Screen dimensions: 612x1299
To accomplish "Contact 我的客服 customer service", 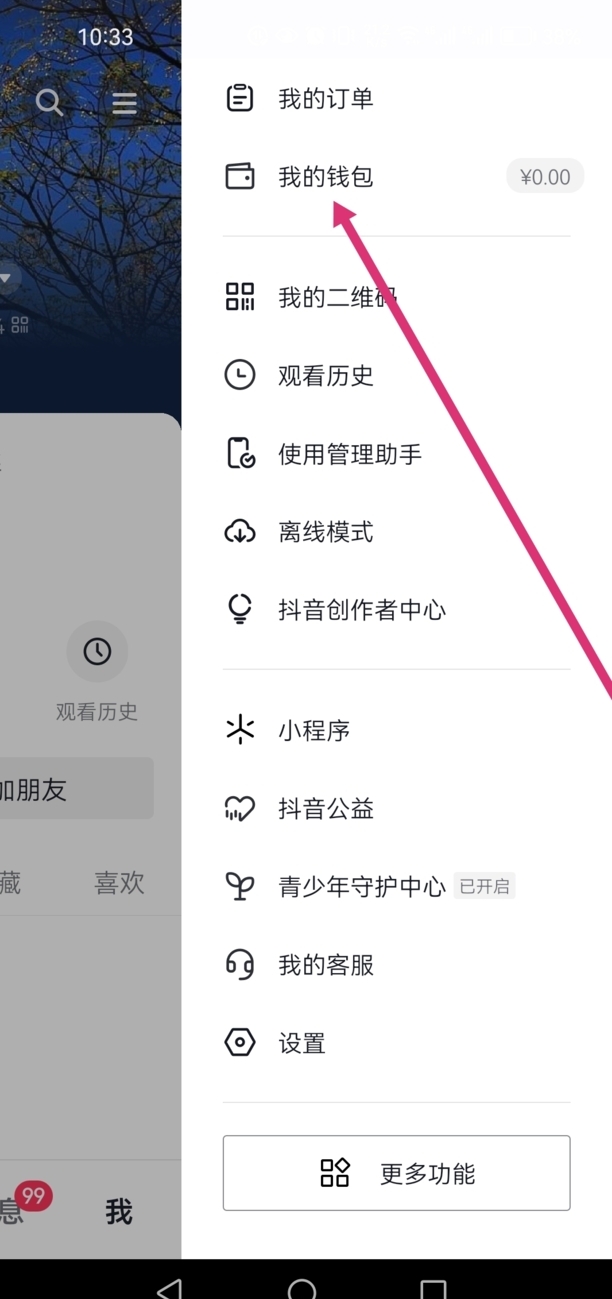I will coord(325,965).
